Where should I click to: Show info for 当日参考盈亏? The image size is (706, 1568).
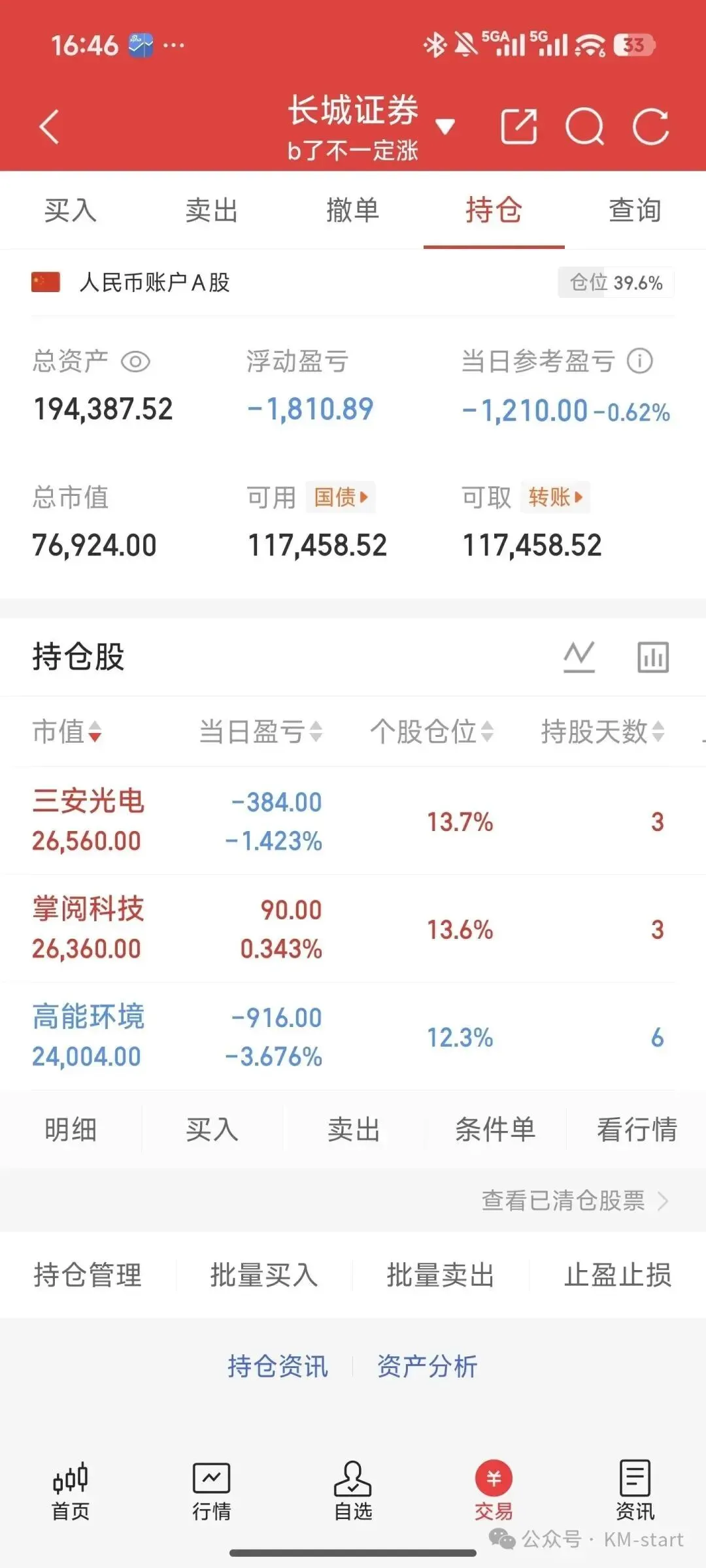coord(640,361)
